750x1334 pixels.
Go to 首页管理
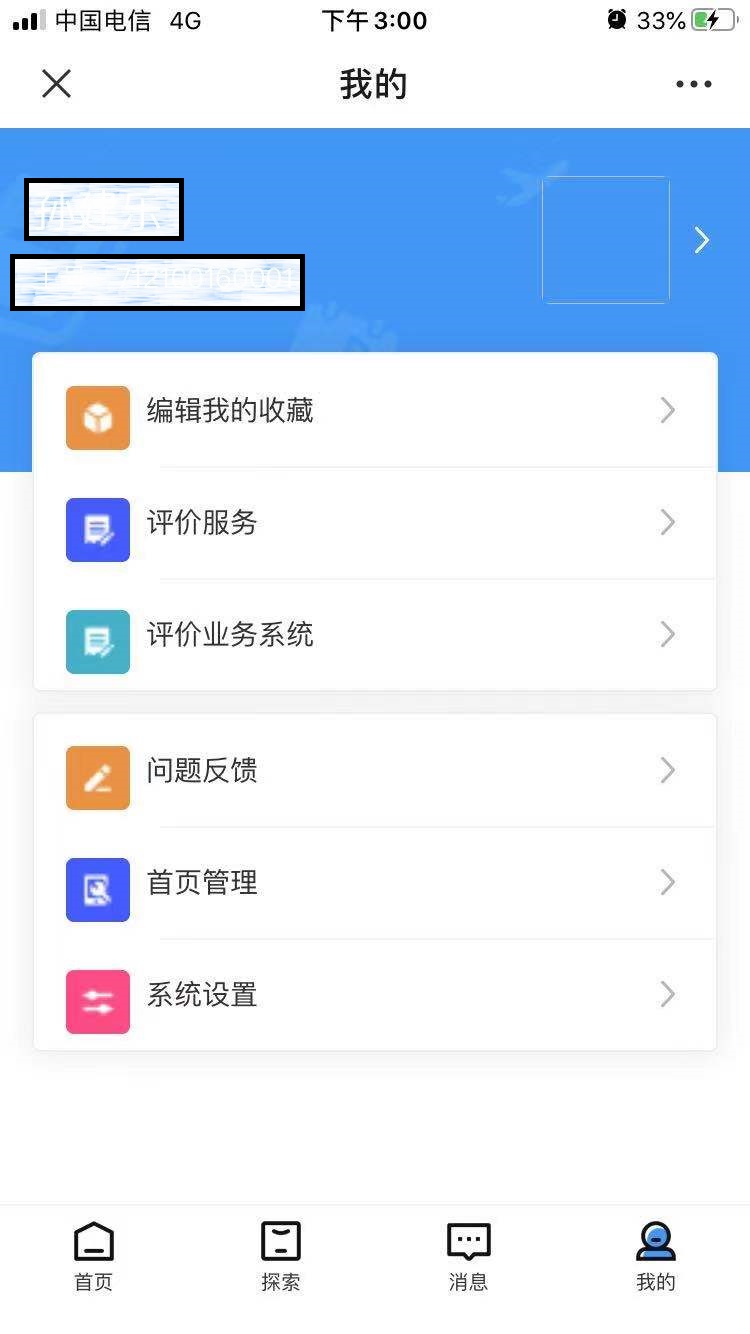375,883
